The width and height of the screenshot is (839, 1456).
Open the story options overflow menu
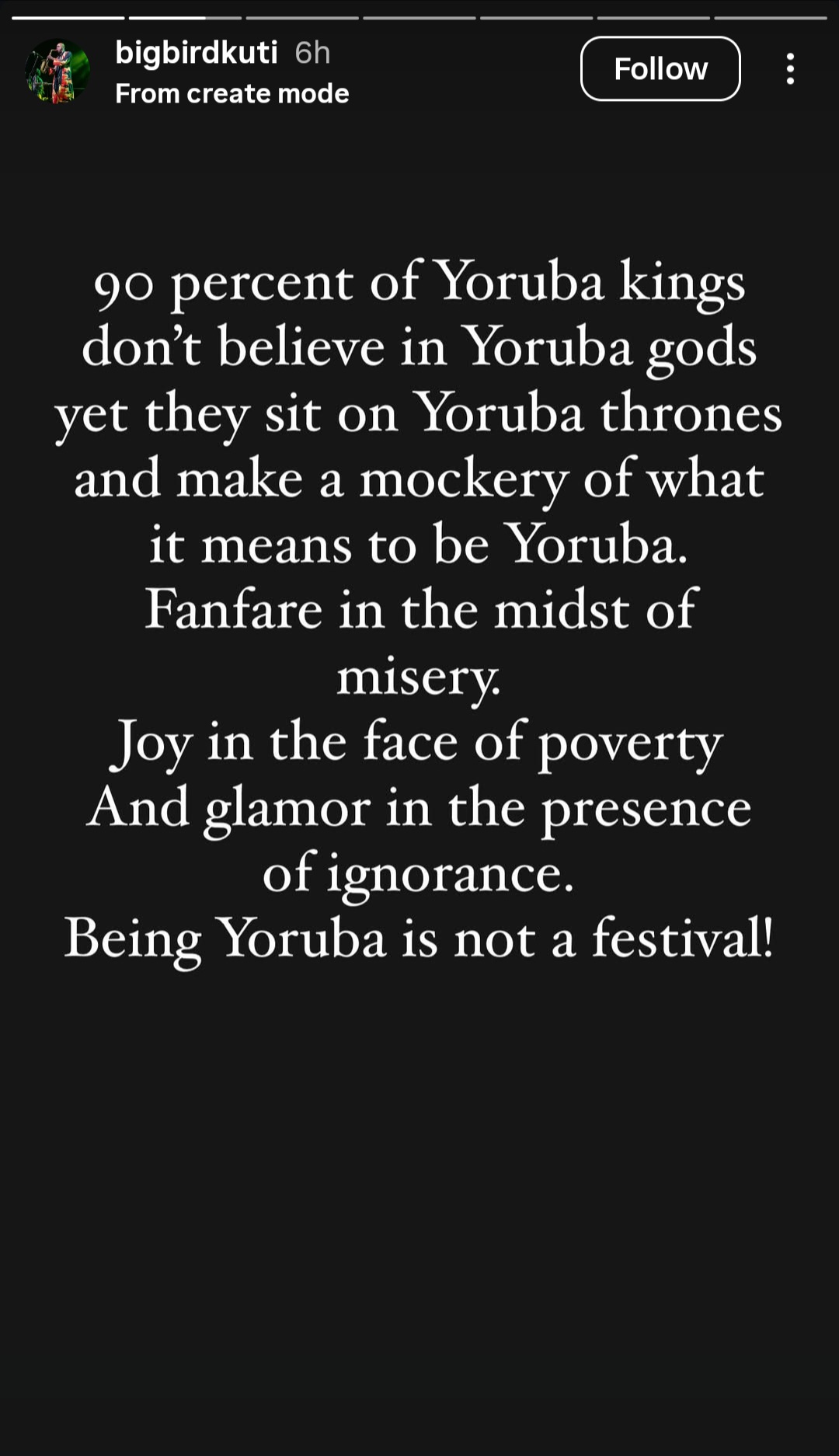coord(790,69)
